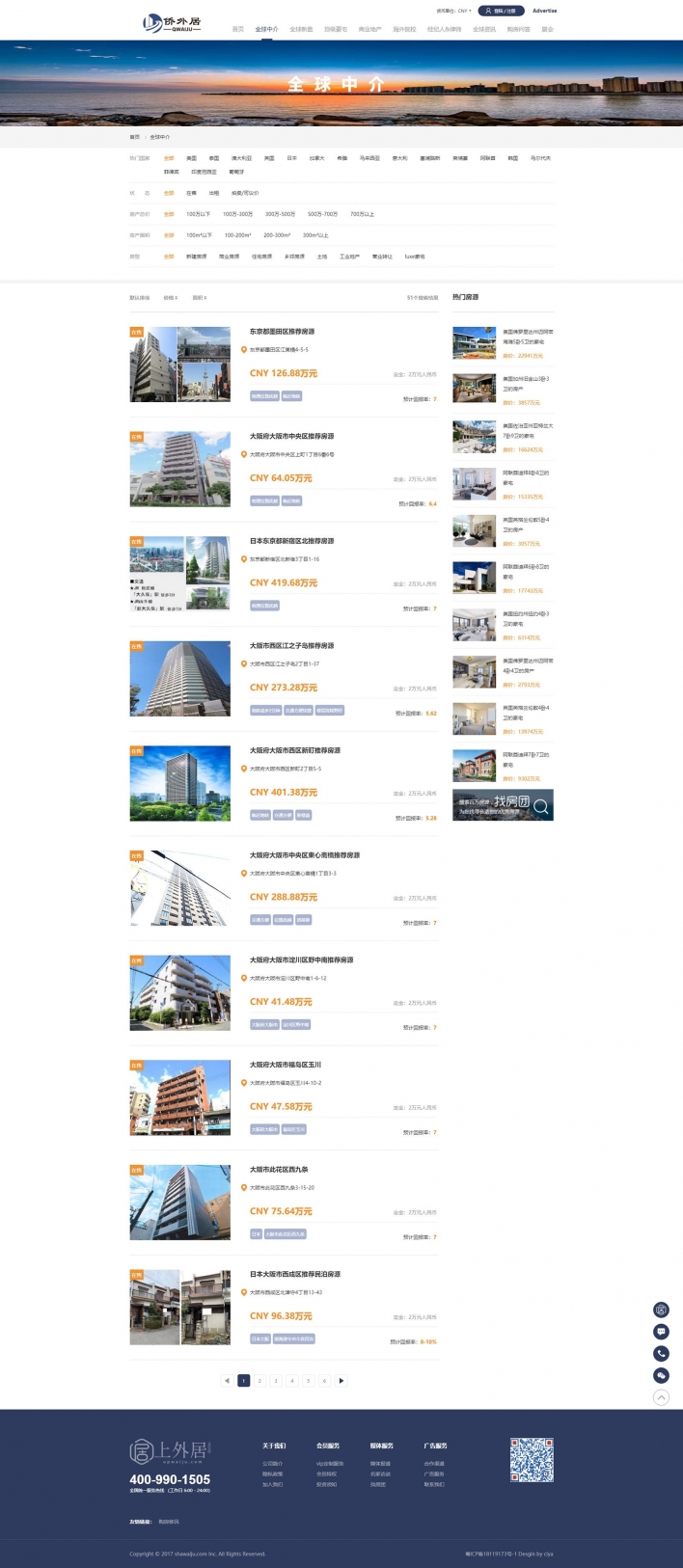
Task: Select the 100-200m² area filter
Action: coord(237,235)
